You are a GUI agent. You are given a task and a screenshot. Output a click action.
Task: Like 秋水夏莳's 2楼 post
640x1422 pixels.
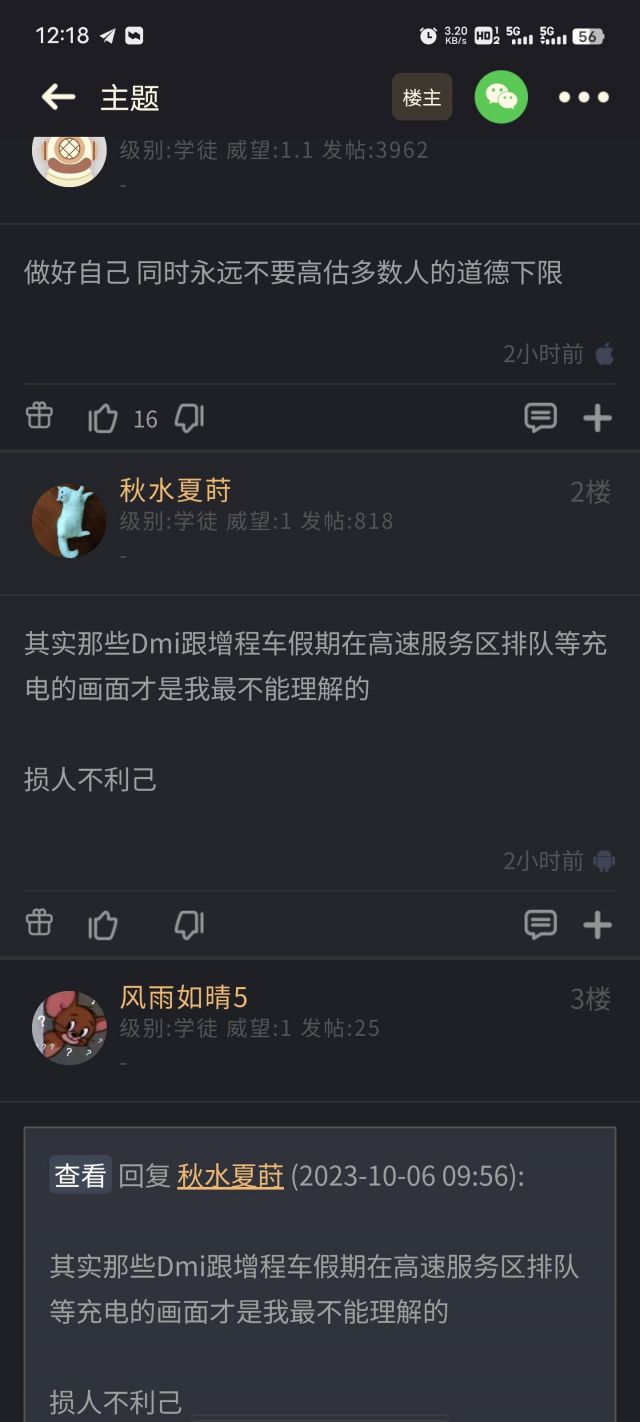pyautogui.click(x=103, y=925)
